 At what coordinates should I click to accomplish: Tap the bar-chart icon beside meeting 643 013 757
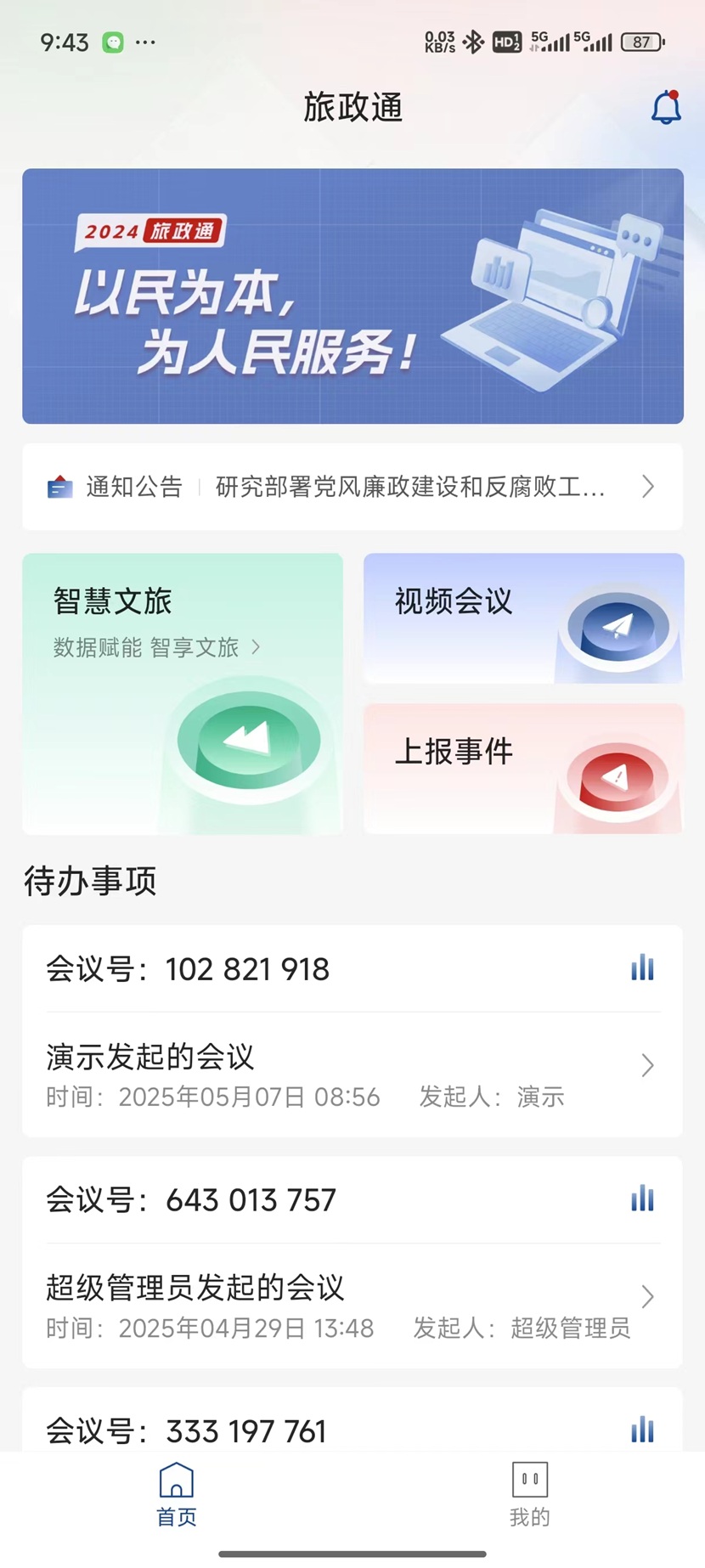(642, 1199)
